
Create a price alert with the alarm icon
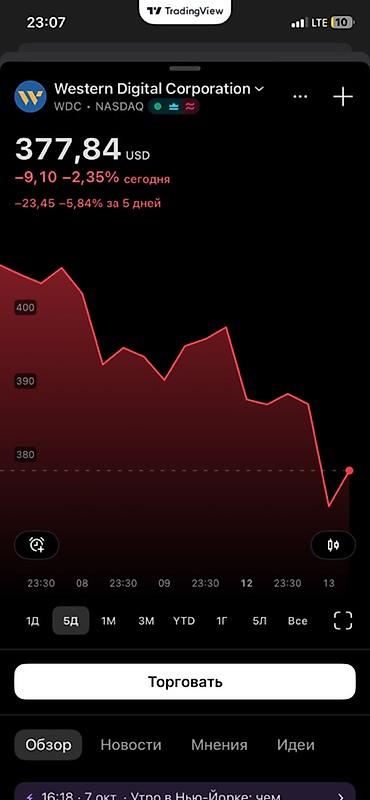point(37,545)
